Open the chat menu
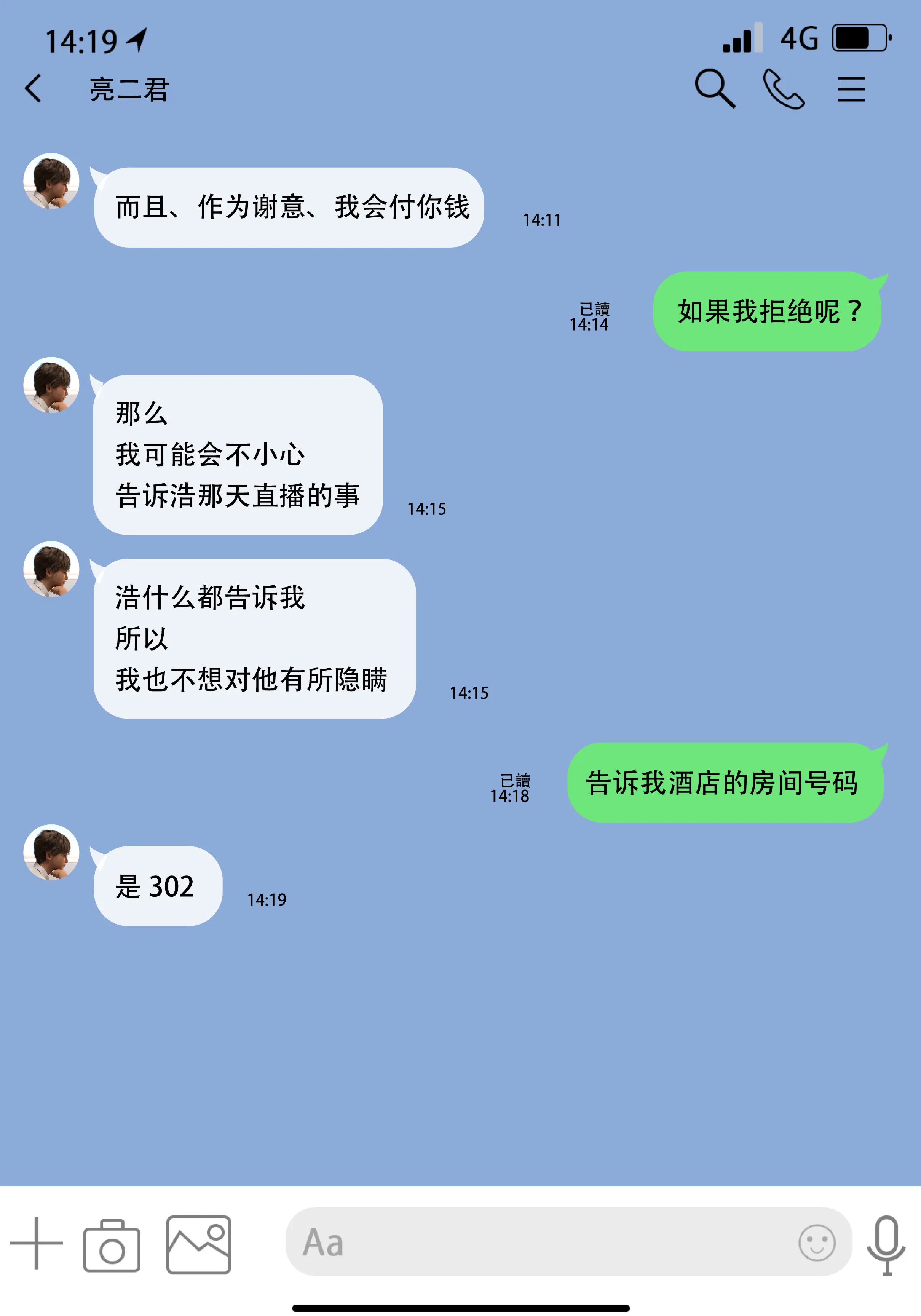The image size is (921, 1316). [851, 89]
